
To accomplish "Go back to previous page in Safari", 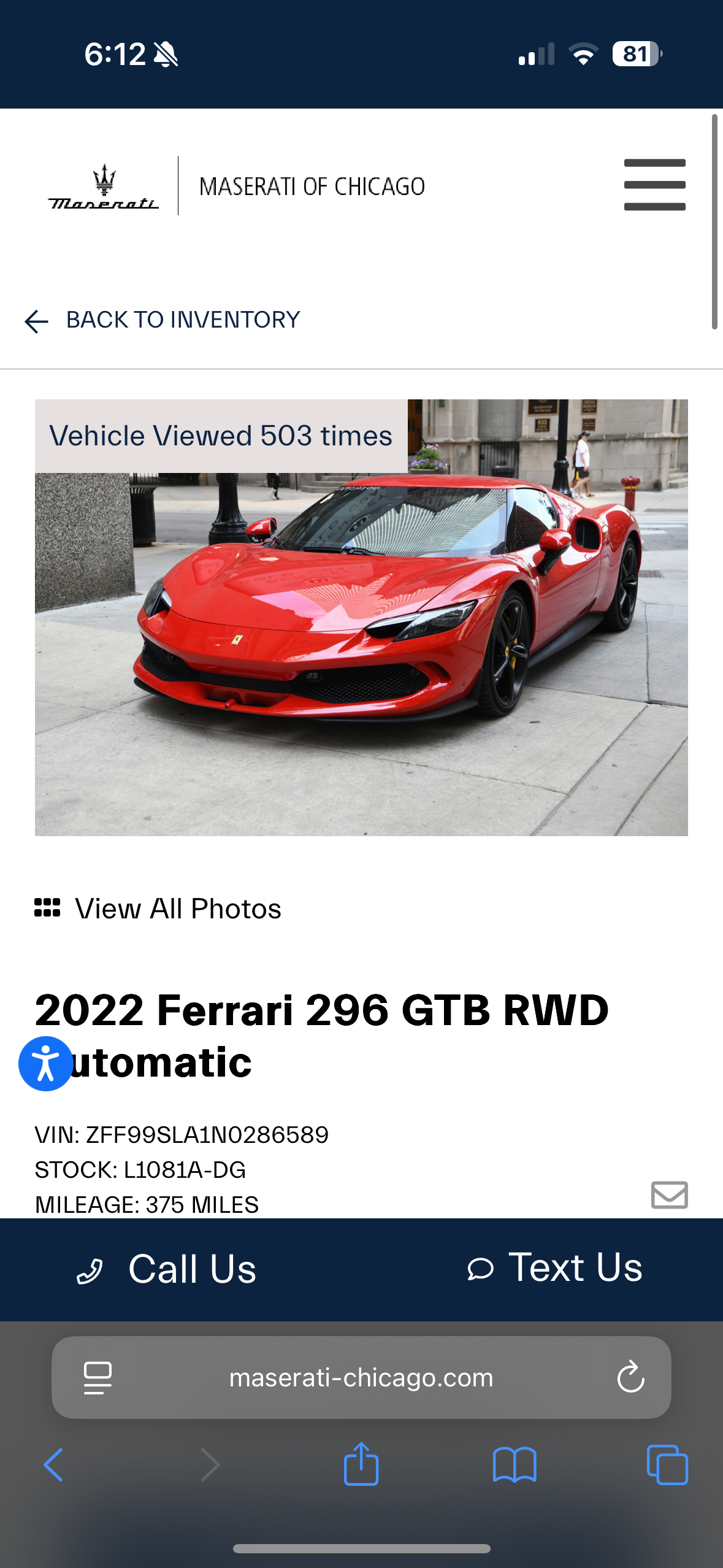I will point(54,1465).
